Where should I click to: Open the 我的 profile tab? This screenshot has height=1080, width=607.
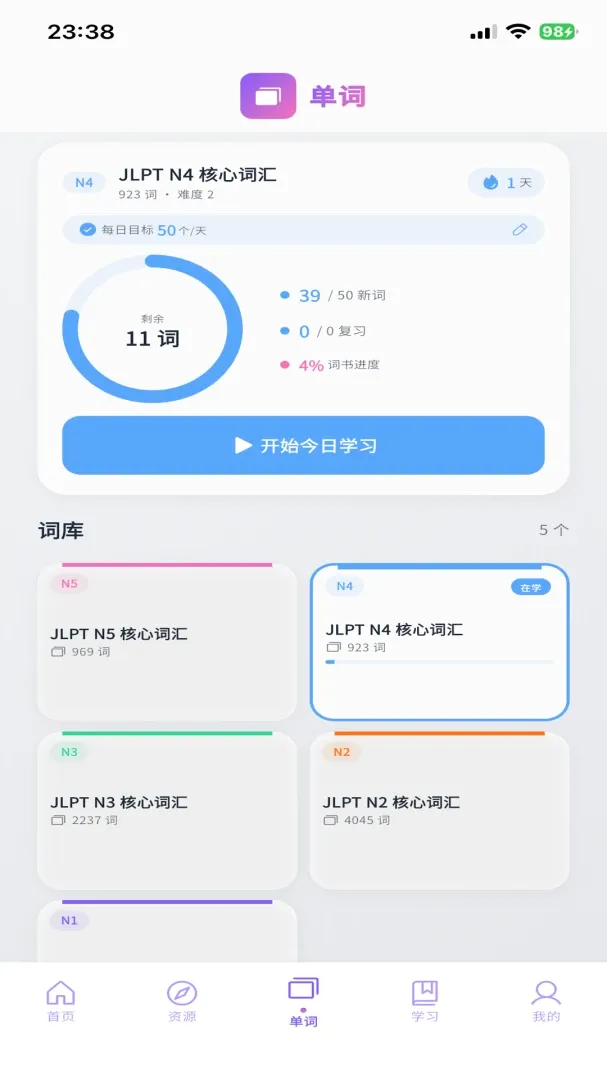tap(546, 1001)
